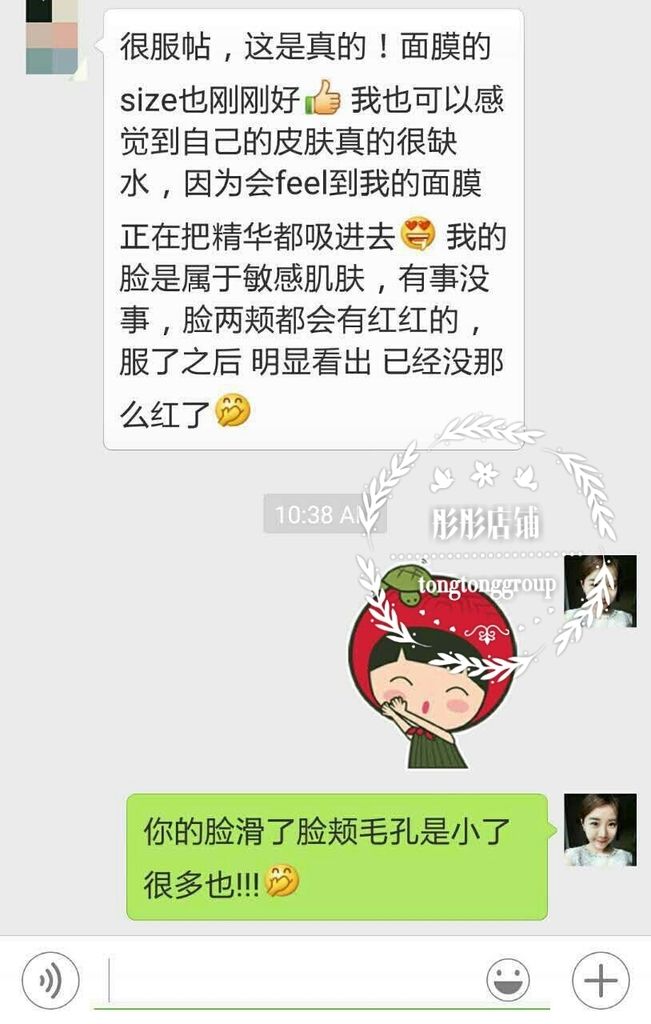The image size is (651, 1024).
Task: Open own avatar beside green message
Action: pyautogui.click(x=600, y=830)
